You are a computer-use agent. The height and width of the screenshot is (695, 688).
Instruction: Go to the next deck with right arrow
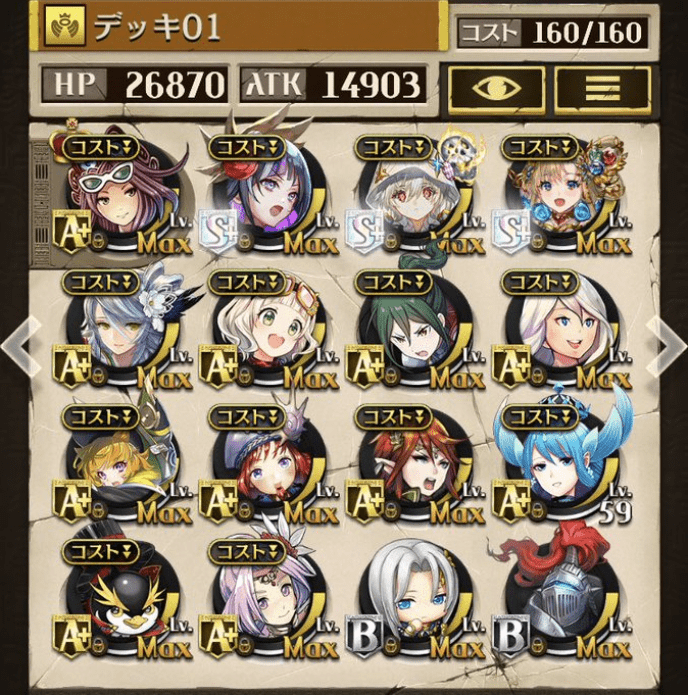tap(666, 346)
